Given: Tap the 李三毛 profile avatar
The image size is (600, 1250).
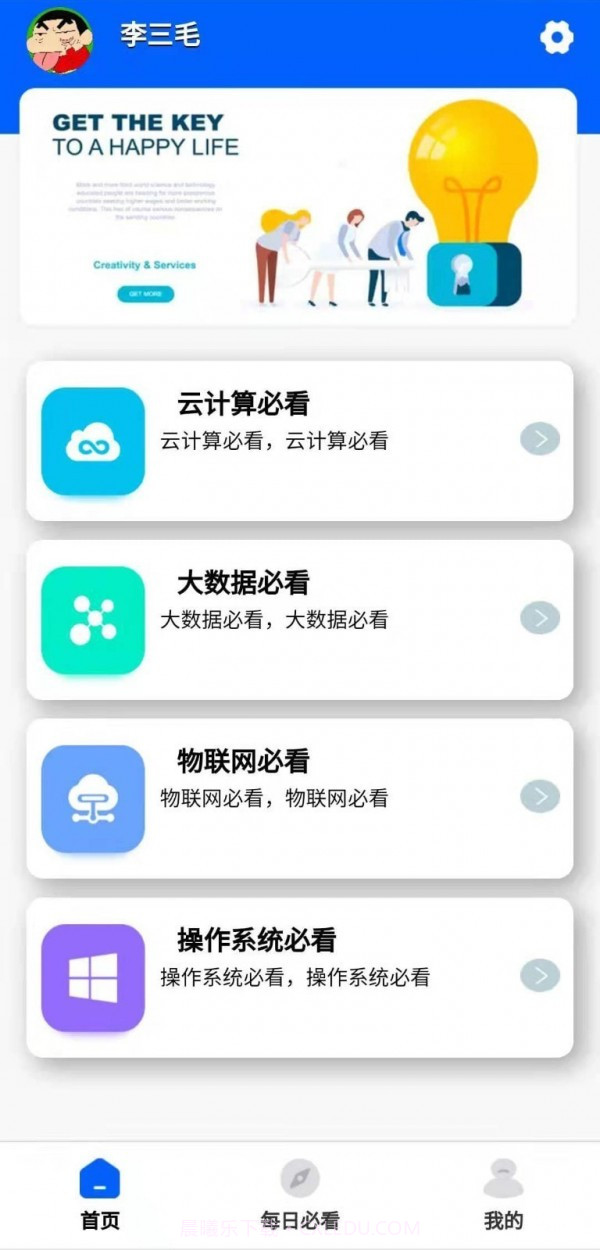Looking at the screenshot, I should 59,40.
